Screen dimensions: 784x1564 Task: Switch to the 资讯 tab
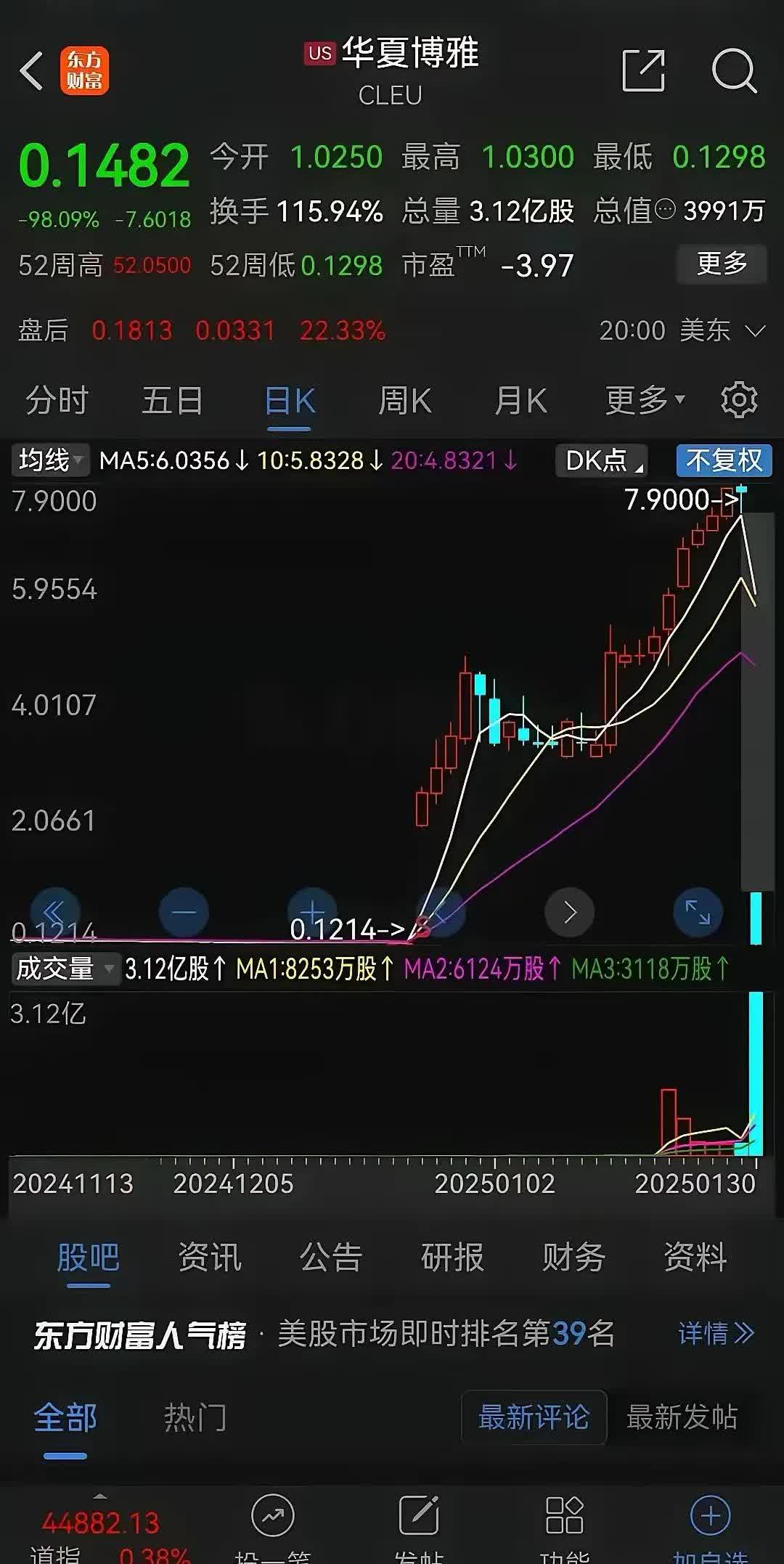pos(210,1257)
